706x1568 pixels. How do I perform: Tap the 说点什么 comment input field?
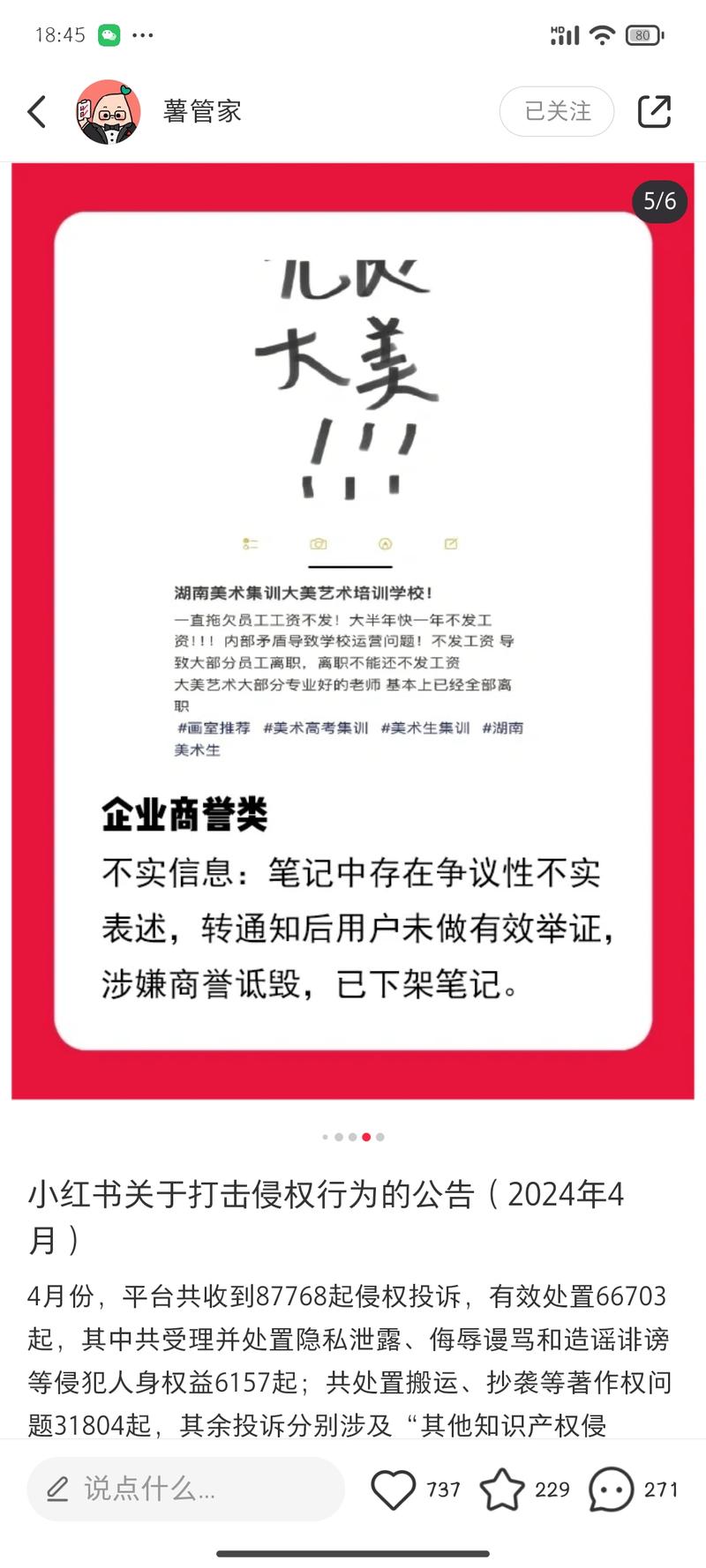[x=185, y=1490]
